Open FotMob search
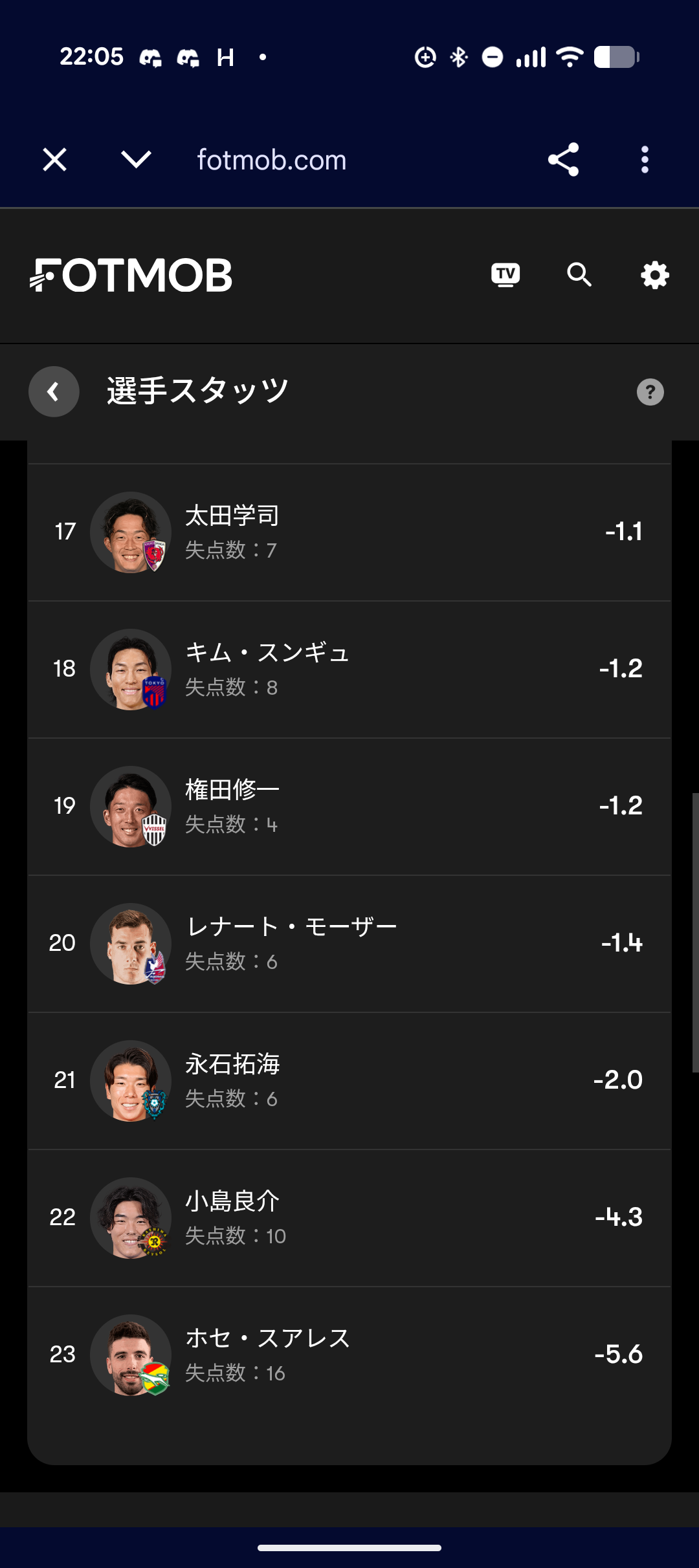Screen dimensions: 699x1568 [579, 275]
